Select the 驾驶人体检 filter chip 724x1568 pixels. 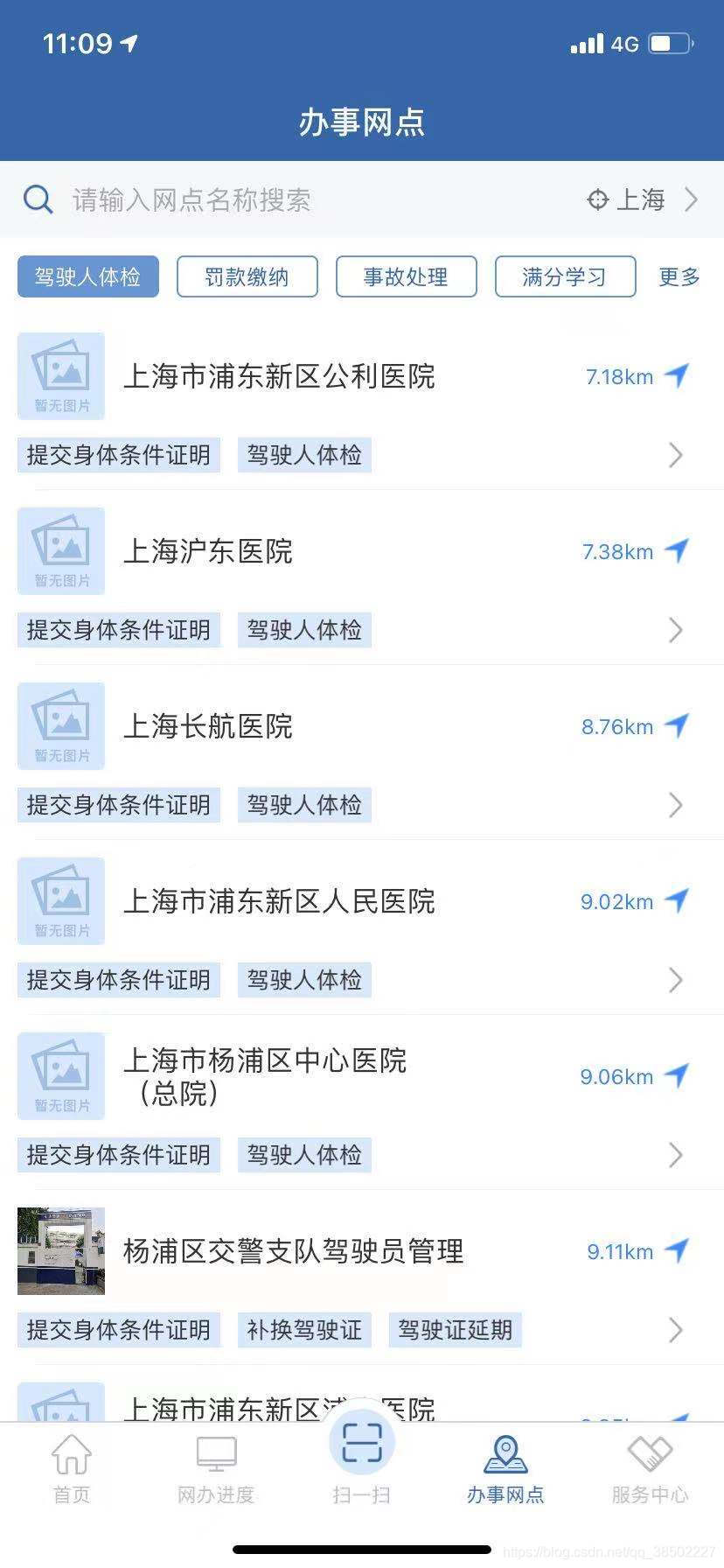coord(88,277)
